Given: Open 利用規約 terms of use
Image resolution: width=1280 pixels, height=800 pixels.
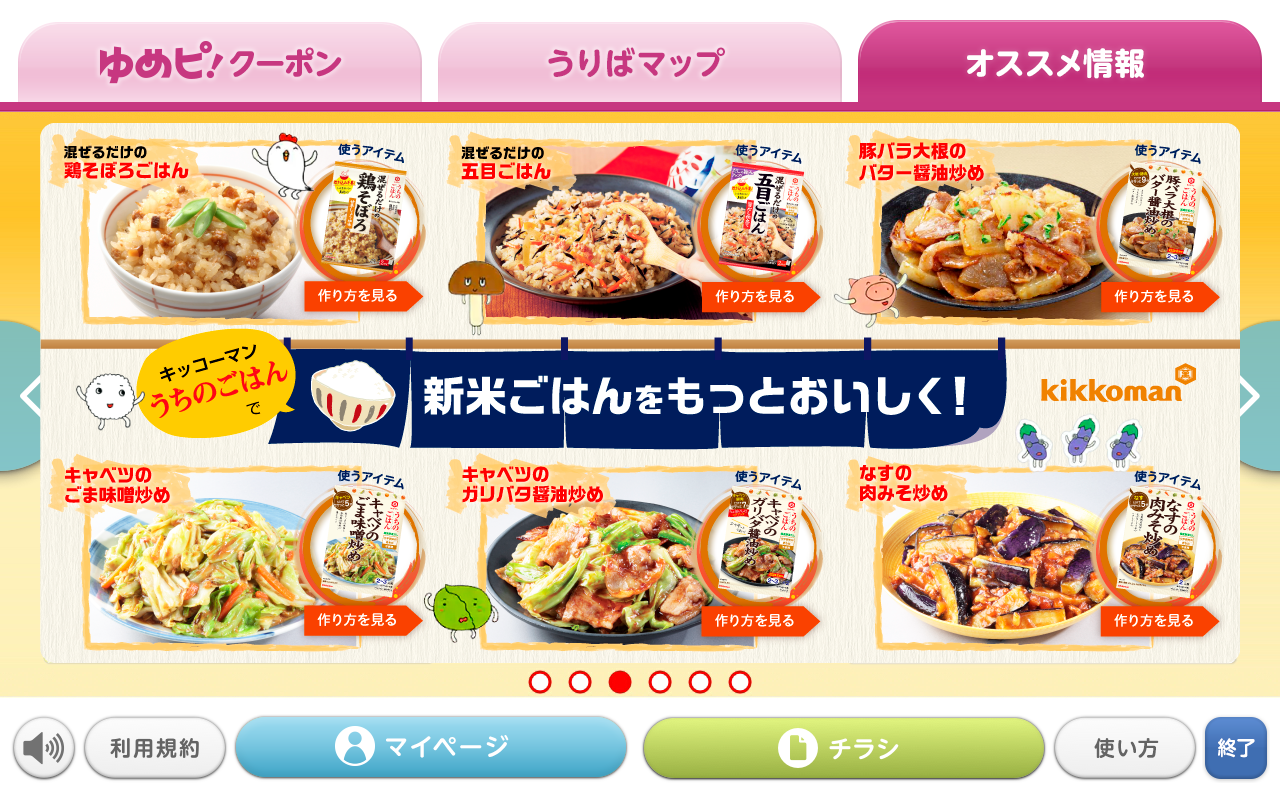Looking at the screenshot, I should coord(155,747).
